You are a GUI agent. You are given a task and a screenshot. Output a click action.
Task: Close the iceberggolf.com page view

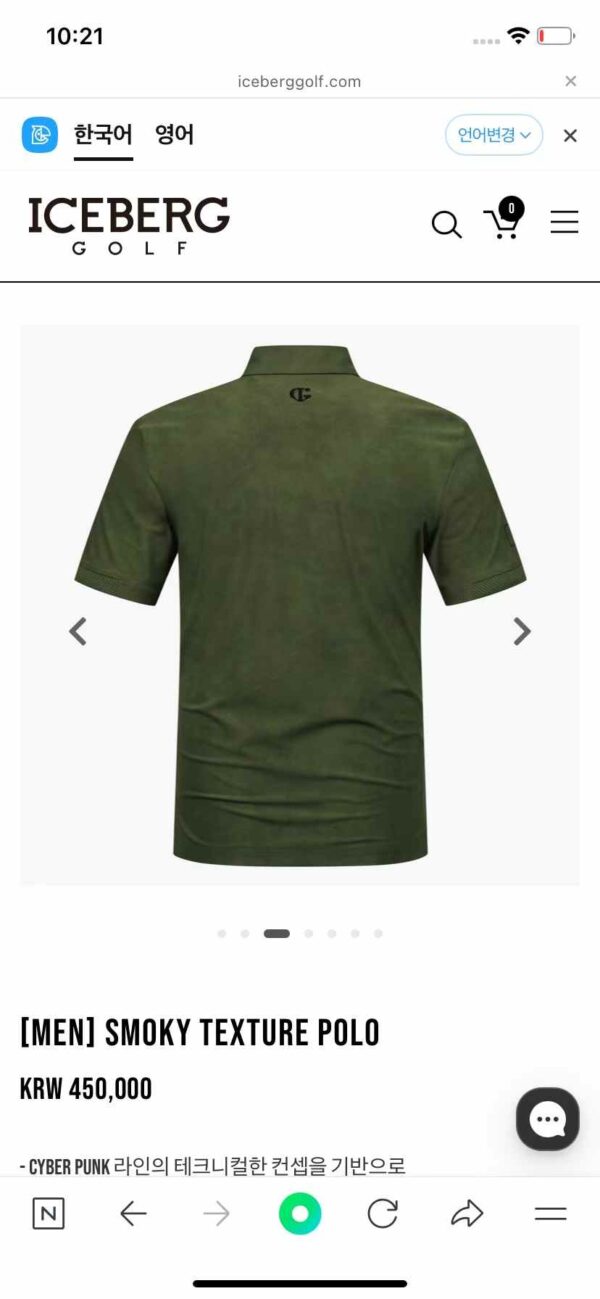pyautogui.click(x=570, y=81)
